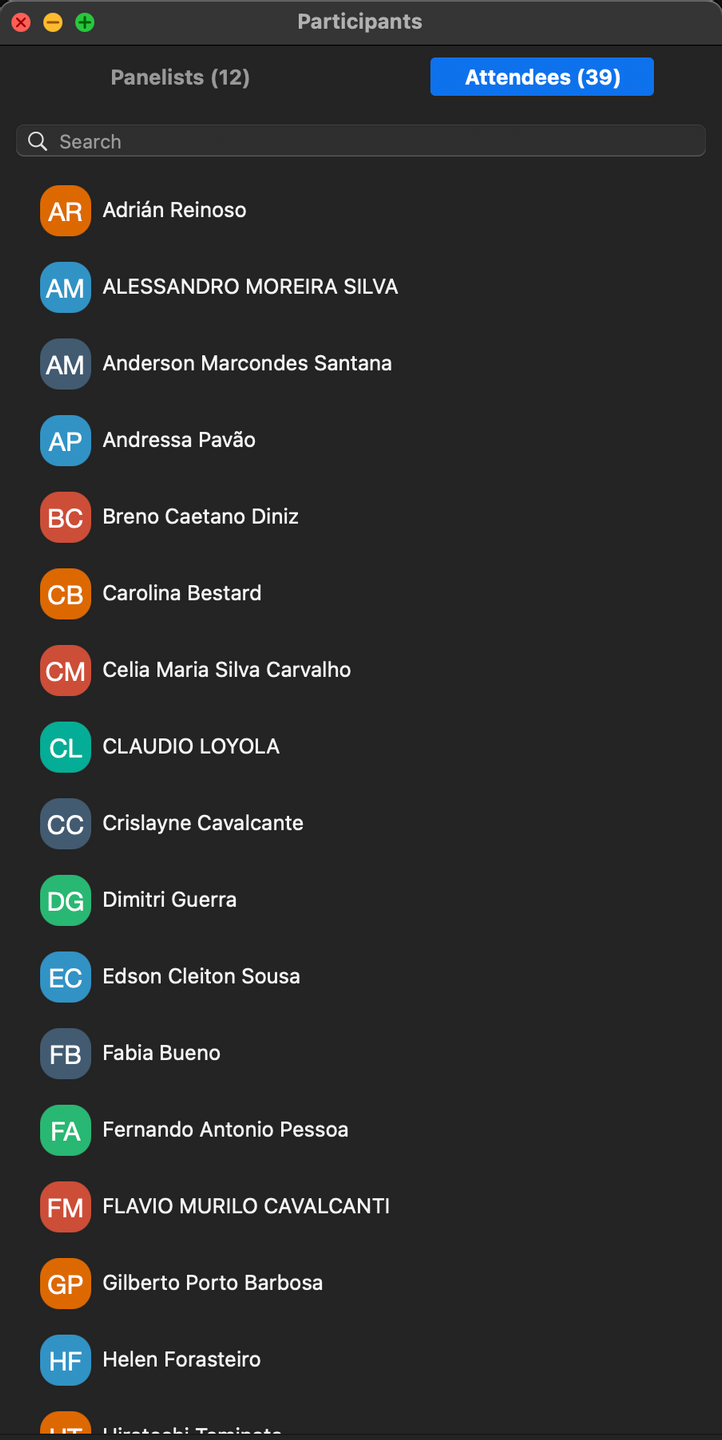The image size is (722, 1440).
Task: Open ALESSANDRO MOREIRA SILVA's row
Action: [250, 287]
